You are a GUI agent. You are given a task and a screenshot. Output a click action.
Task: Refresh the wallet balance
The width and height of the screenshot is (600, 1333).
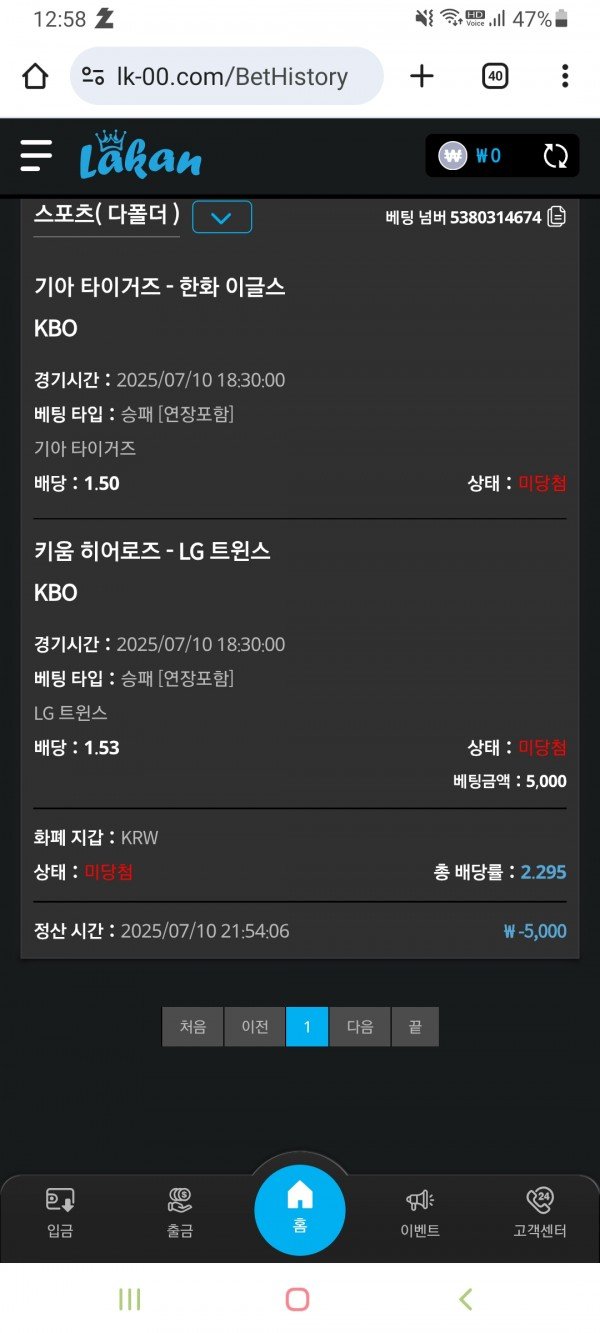click(555, 156)
